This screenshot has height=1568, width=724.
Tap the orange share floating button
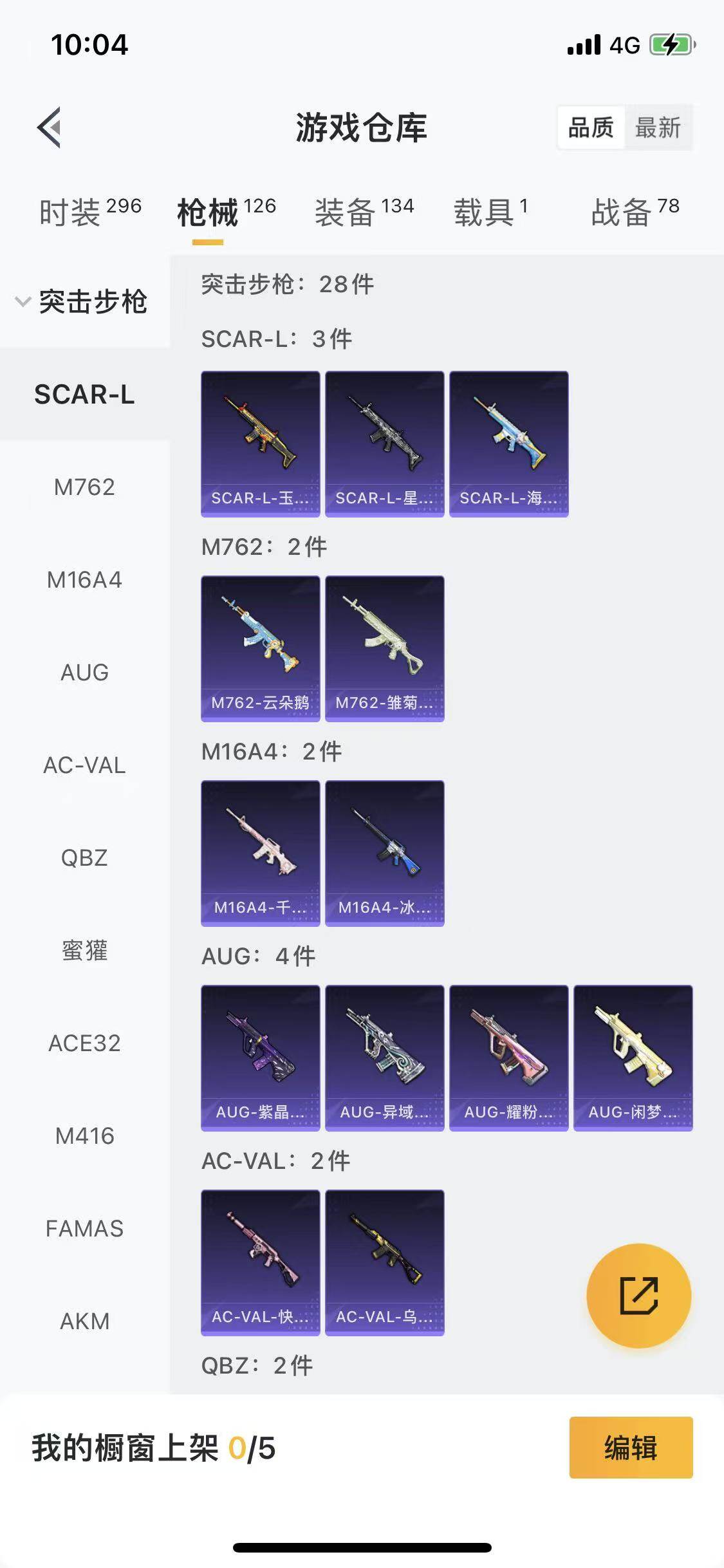pyautogui.click(x=638, y=1295)
